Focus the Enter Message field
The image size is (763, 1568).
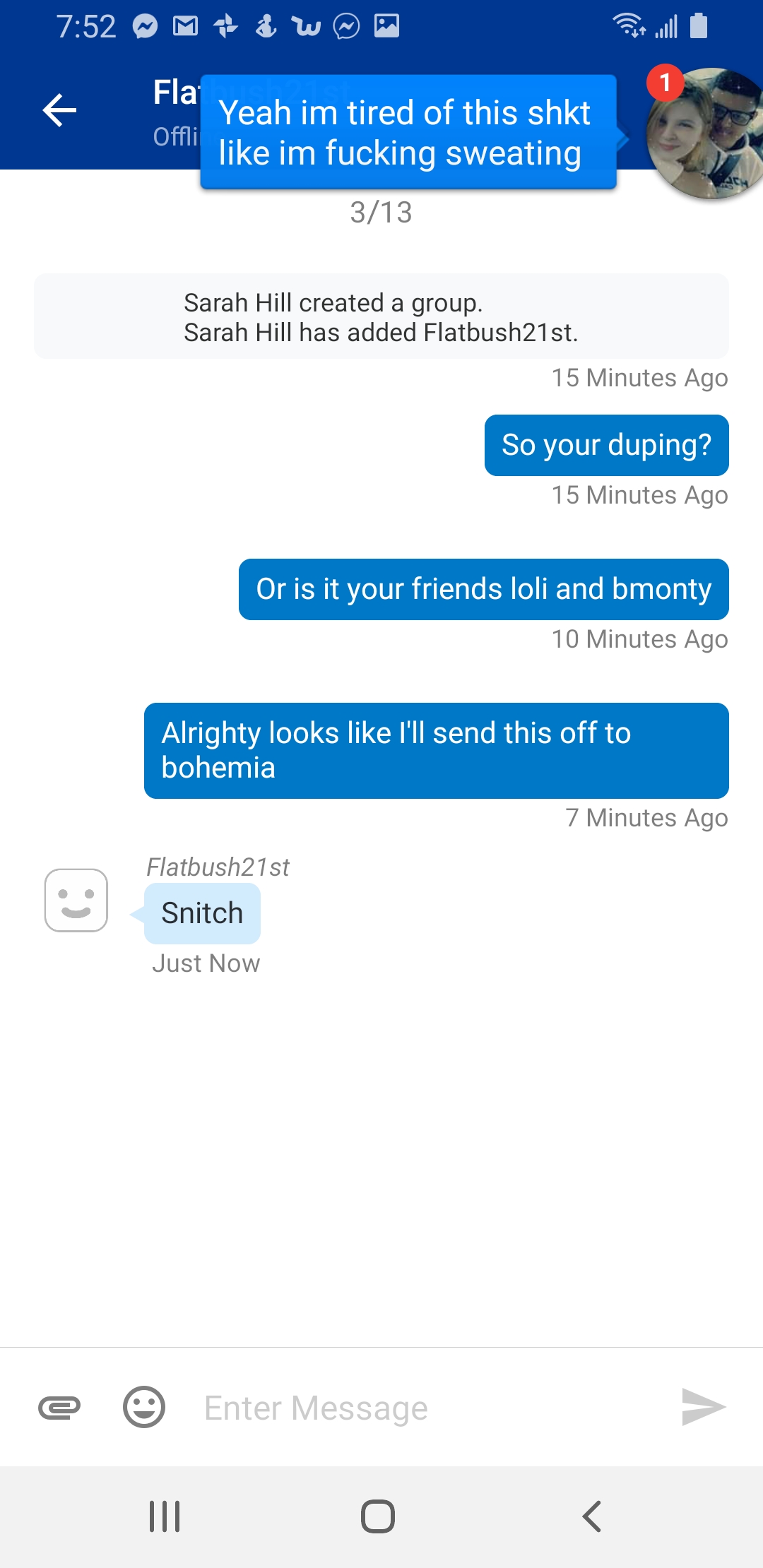[x=424, y=1408]
